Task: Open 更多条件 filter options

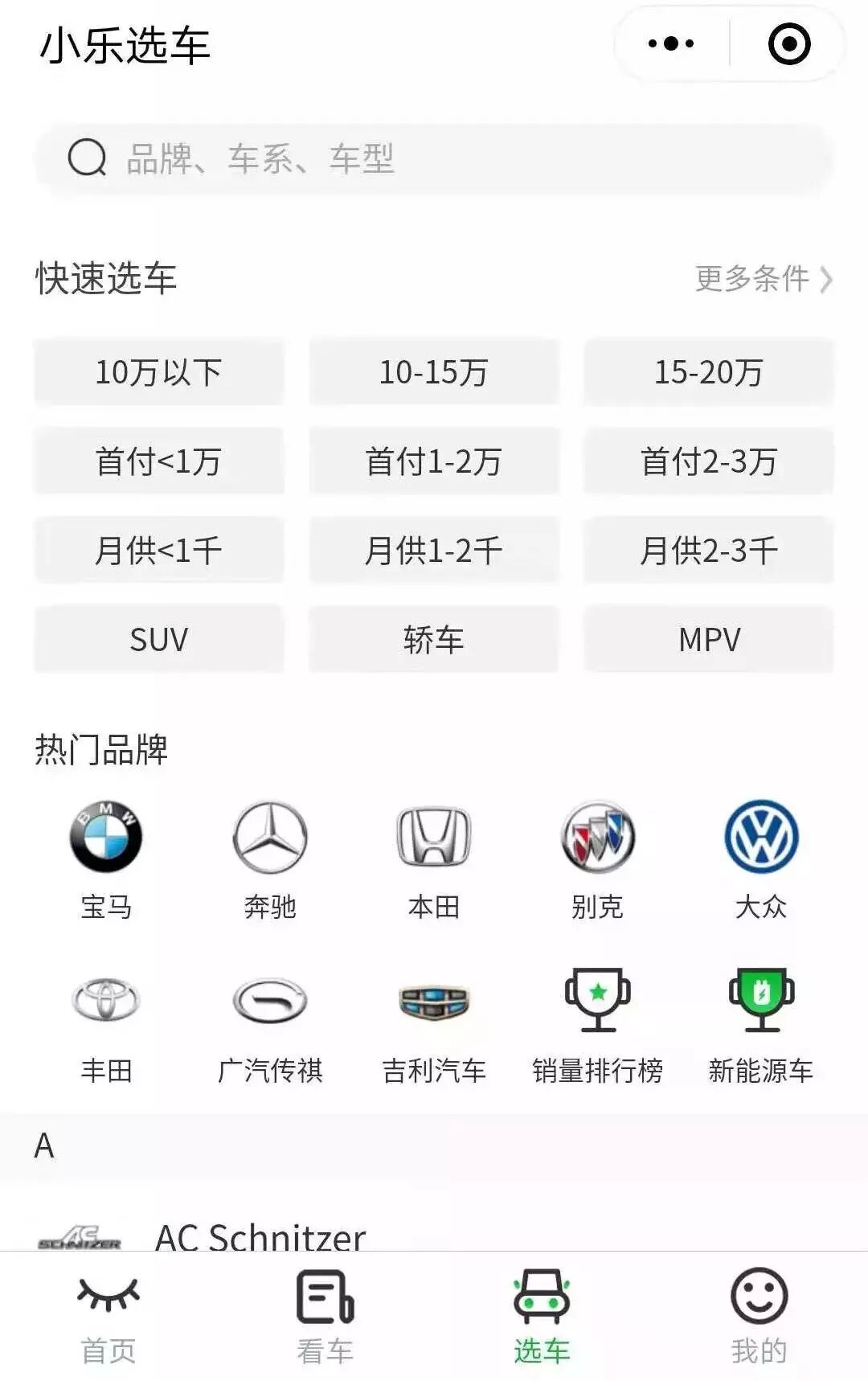Action: click(762, 279)
